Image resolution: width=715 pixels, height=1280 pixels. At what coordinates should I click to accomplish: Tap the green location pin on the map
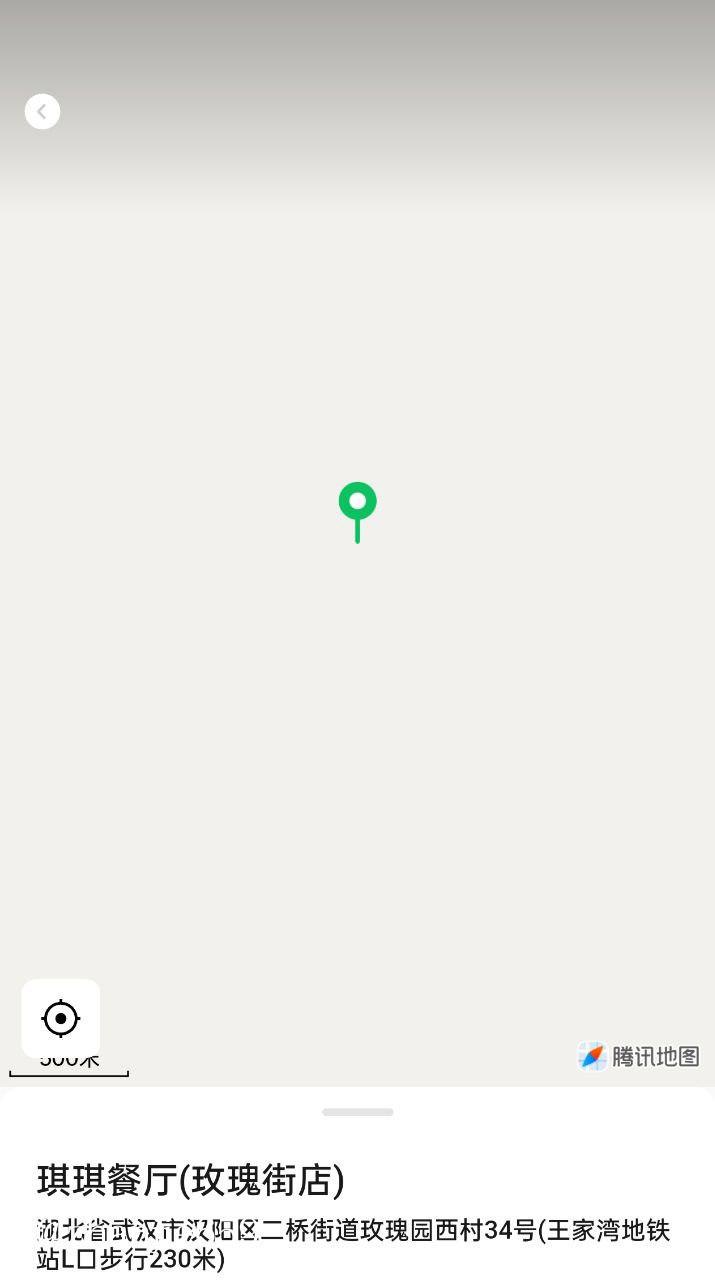[x=357, y=503]
